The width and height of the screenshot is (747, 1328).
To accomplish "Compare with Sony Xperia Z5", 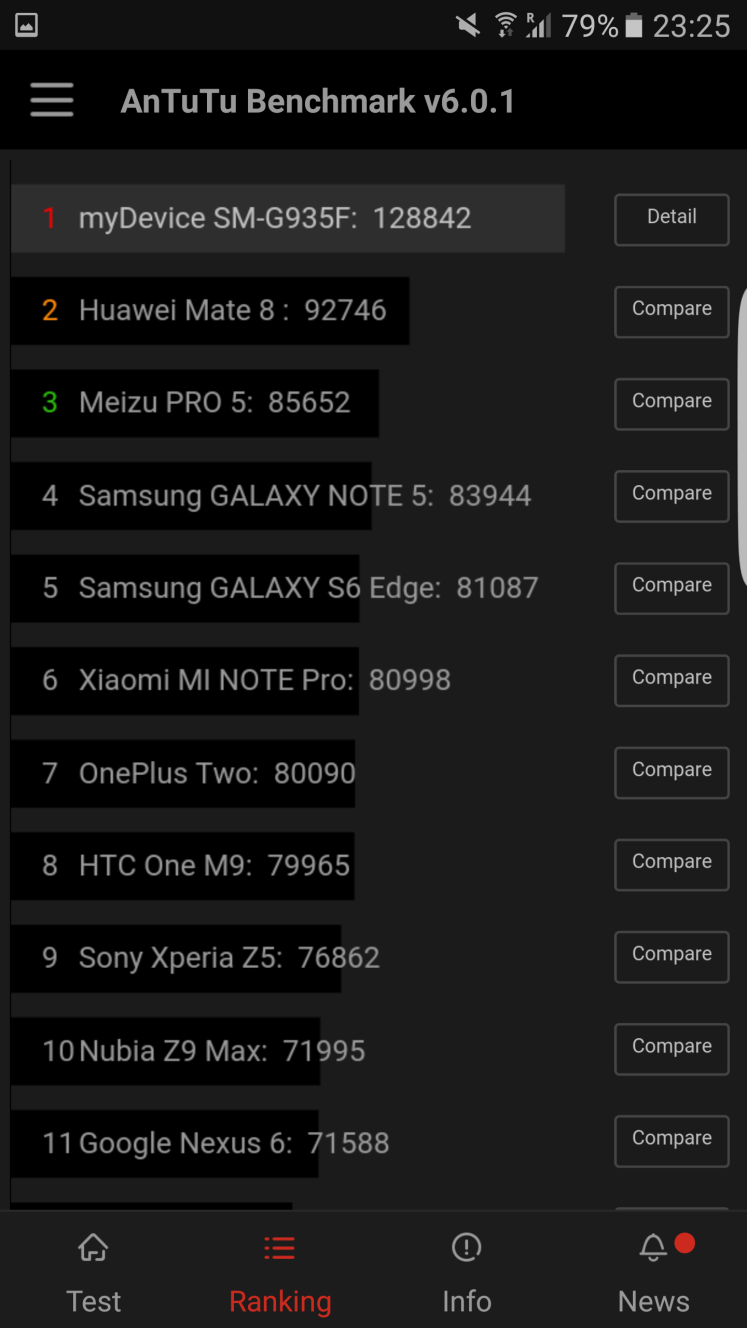I will [x=672, y=956].
